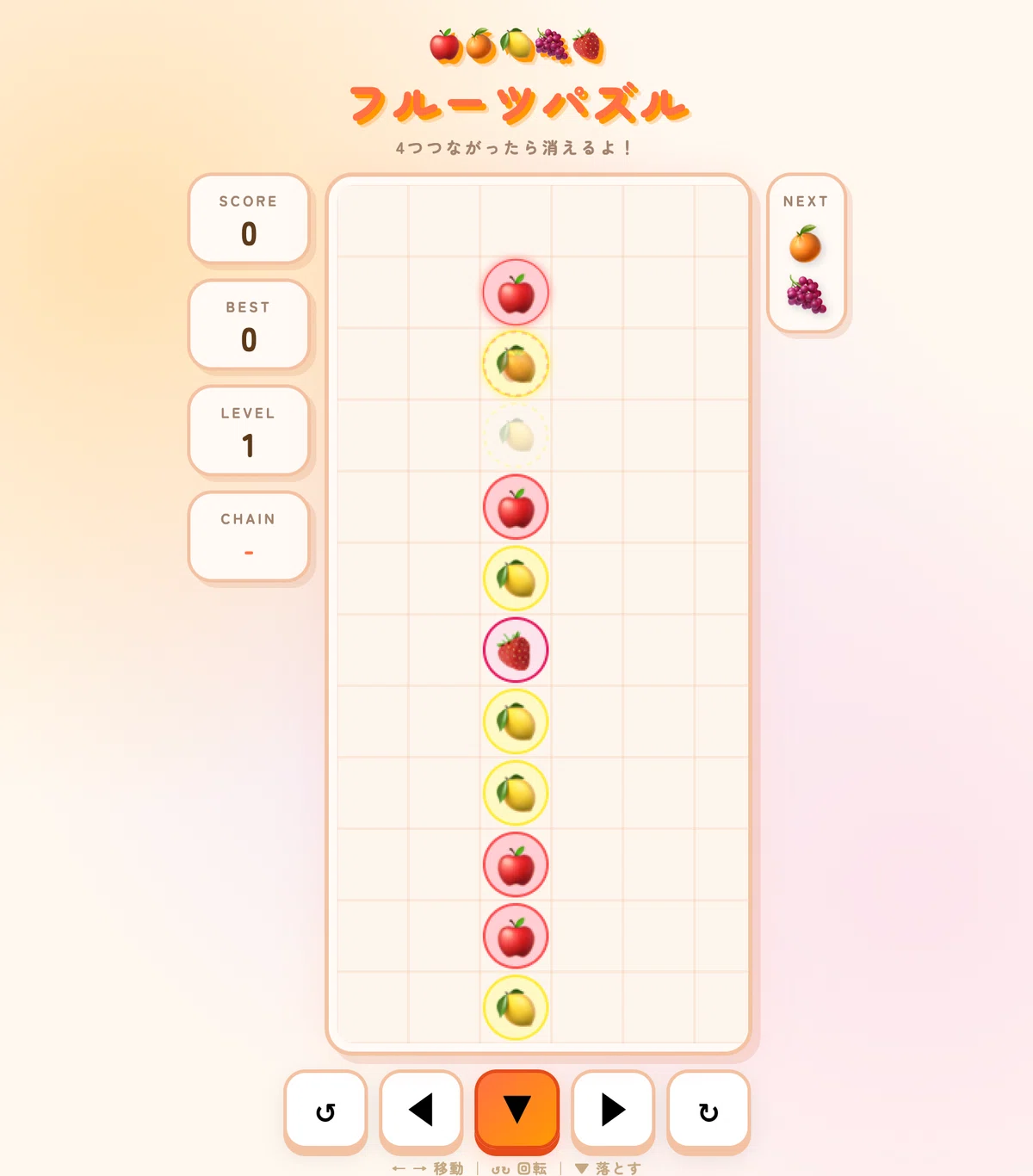The height and width of the screenshot is (1176, 1033).
Task: Move the fruit pair right
Action: point(613,1110)
